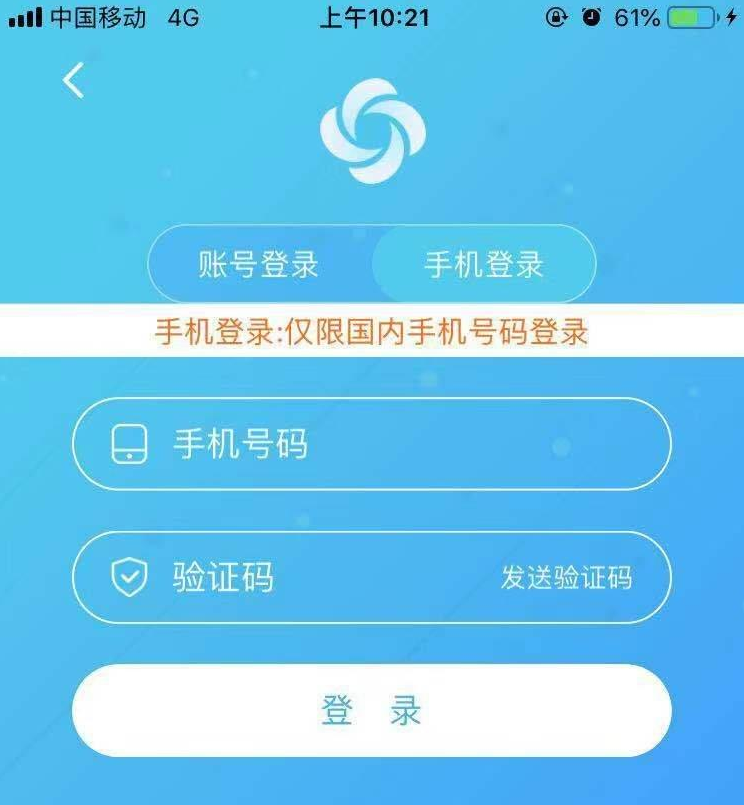Image resolution: width=744 pixels, height=805 pixels.
Task: Tap the shield checkmark icon beside 验证码
Action: click(130, 578)
